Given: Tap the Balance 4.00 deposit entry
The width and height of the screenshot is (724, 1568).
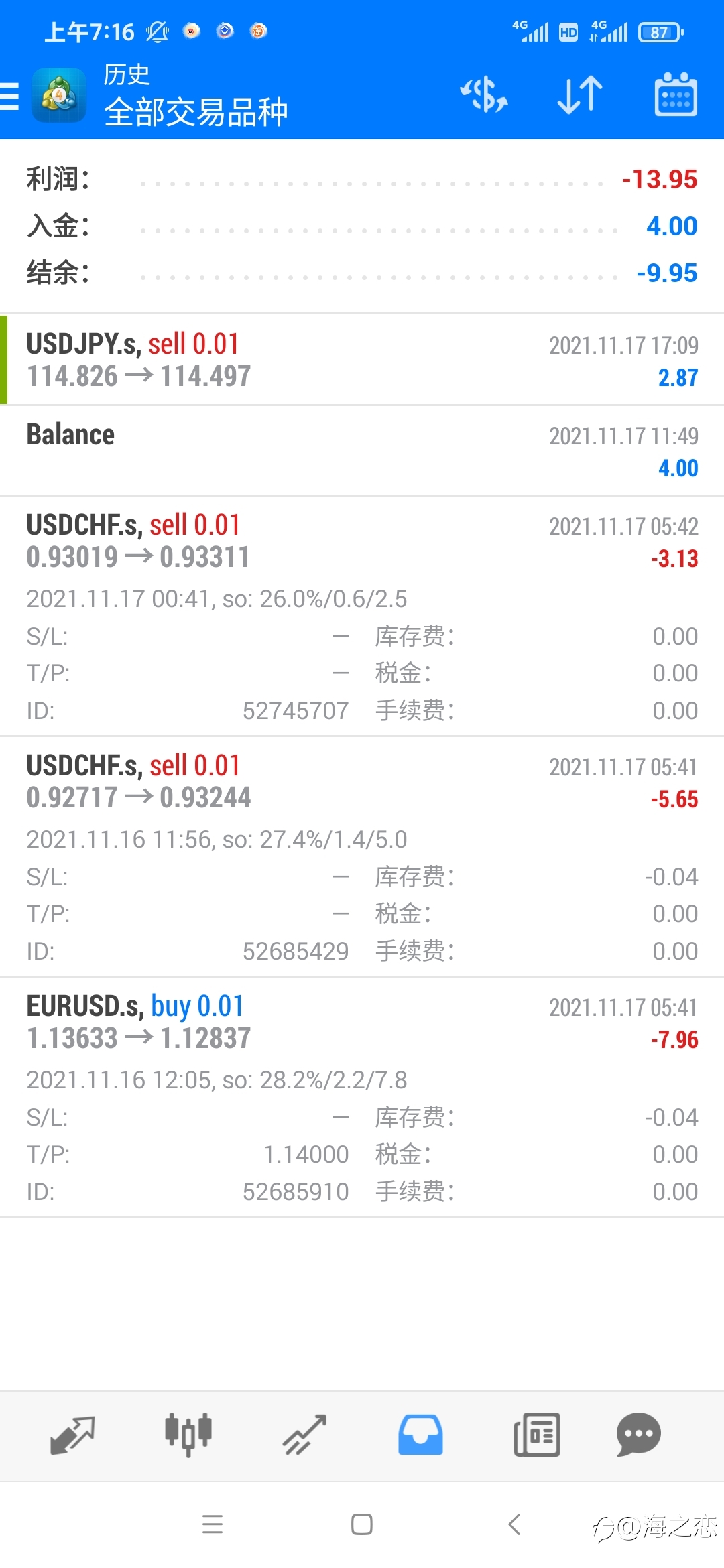Looking at the screenshot, I should (362, 451).
